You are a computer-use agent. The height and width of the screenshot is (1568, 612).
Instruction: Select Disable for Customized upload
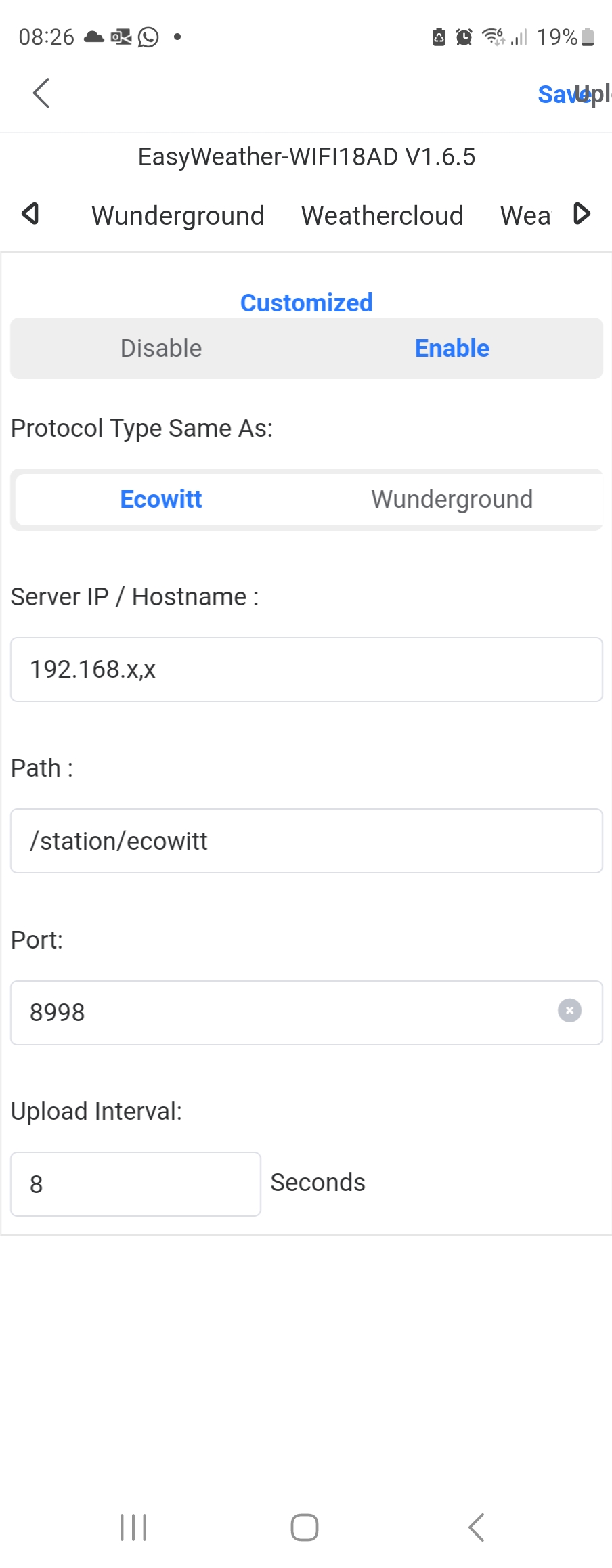[x=161, y=348]
